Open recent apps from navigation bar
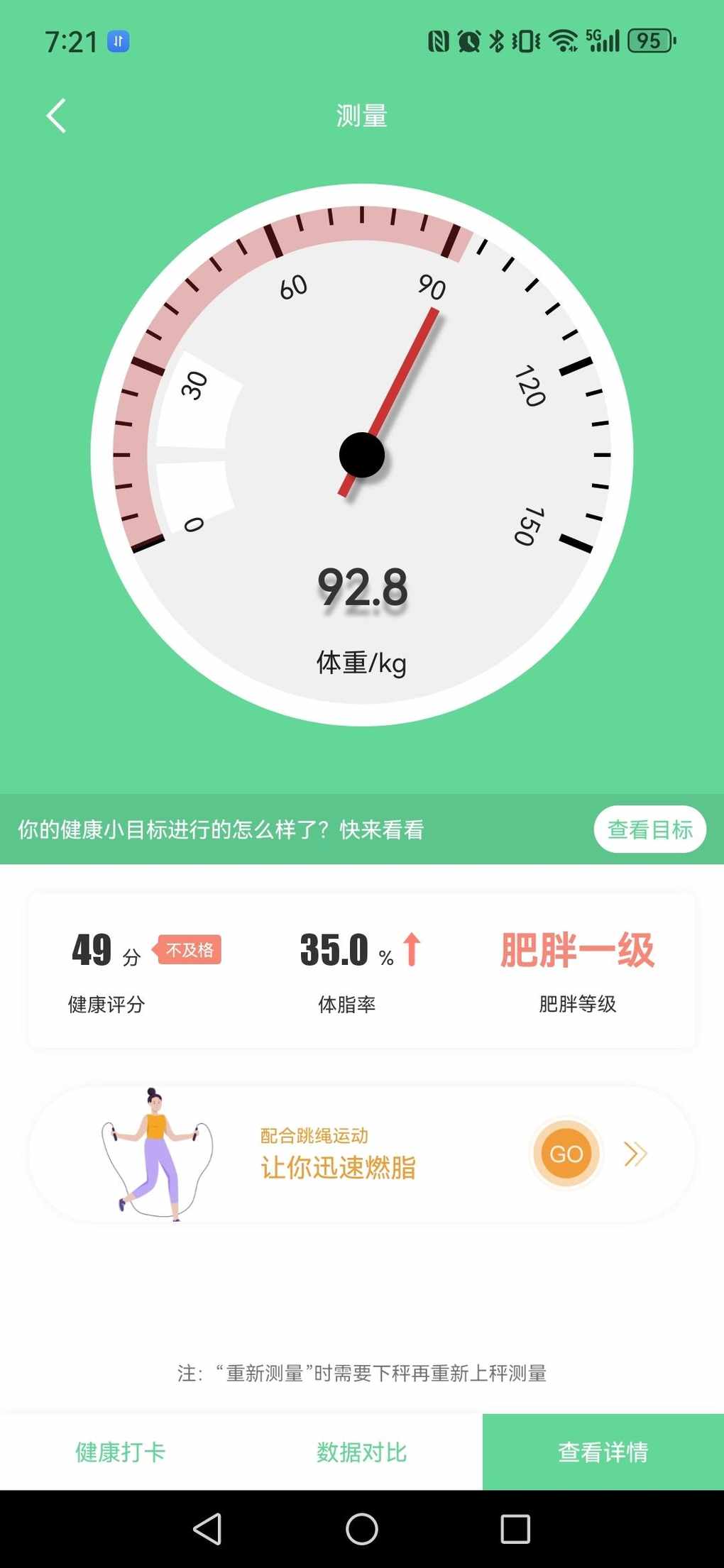Screen dimensions: 724x1568 point(515,1528)
